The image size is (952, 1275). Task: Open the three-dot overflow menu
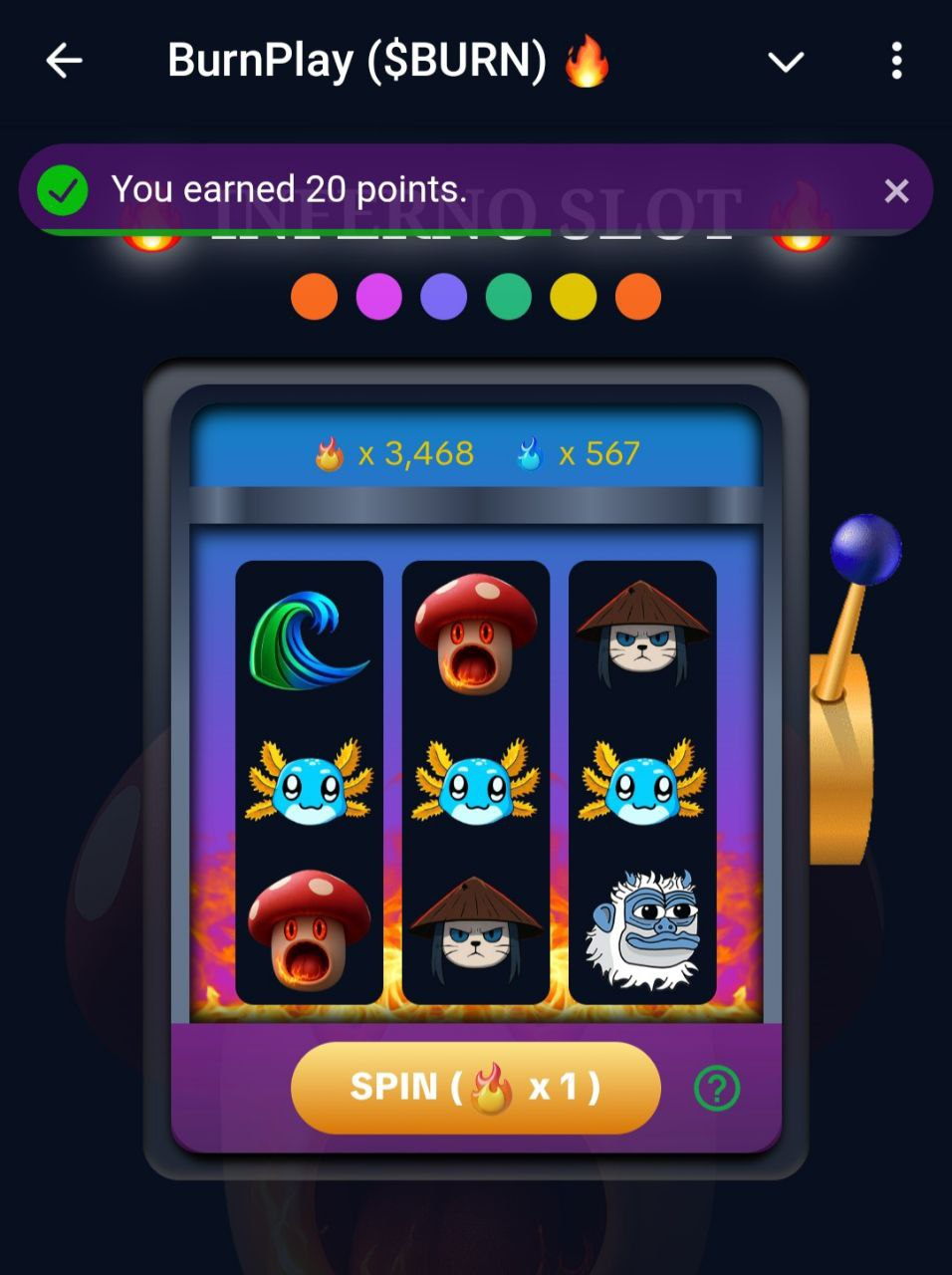896,61
